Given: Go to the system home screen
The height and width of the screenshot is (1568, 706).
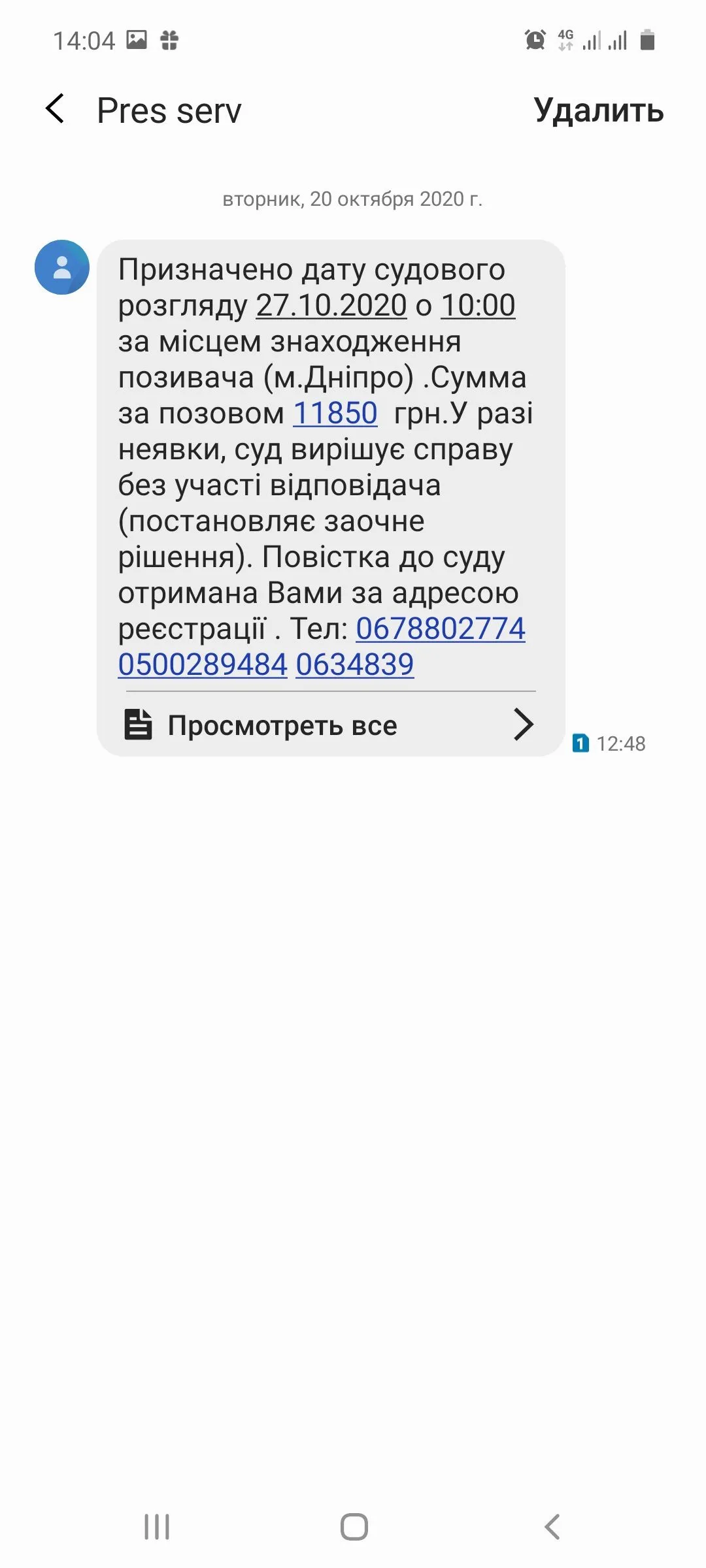Looking at the screenshot, I should tap(354, 1527).
